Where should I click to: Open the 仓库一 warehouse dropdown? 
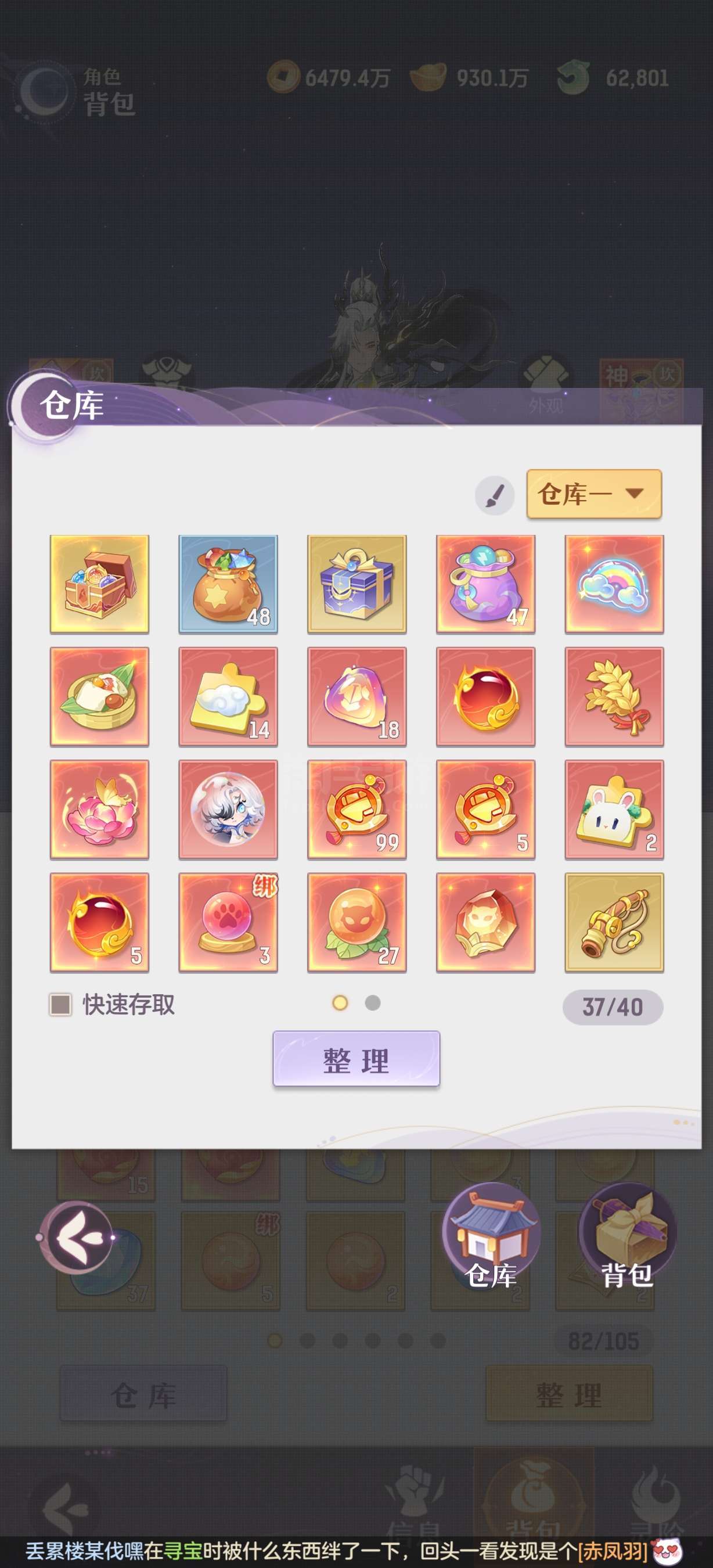[594, 494]
